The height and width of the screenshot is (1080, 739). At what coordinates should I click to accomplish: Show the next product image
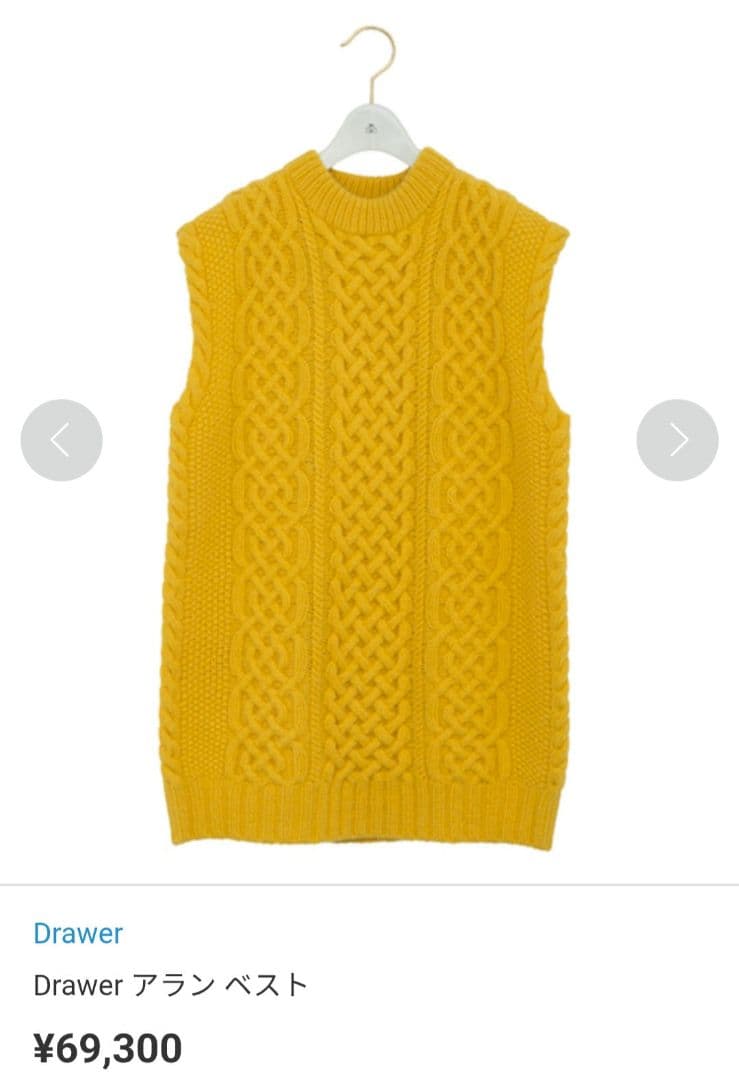click(x=677, y=440)
